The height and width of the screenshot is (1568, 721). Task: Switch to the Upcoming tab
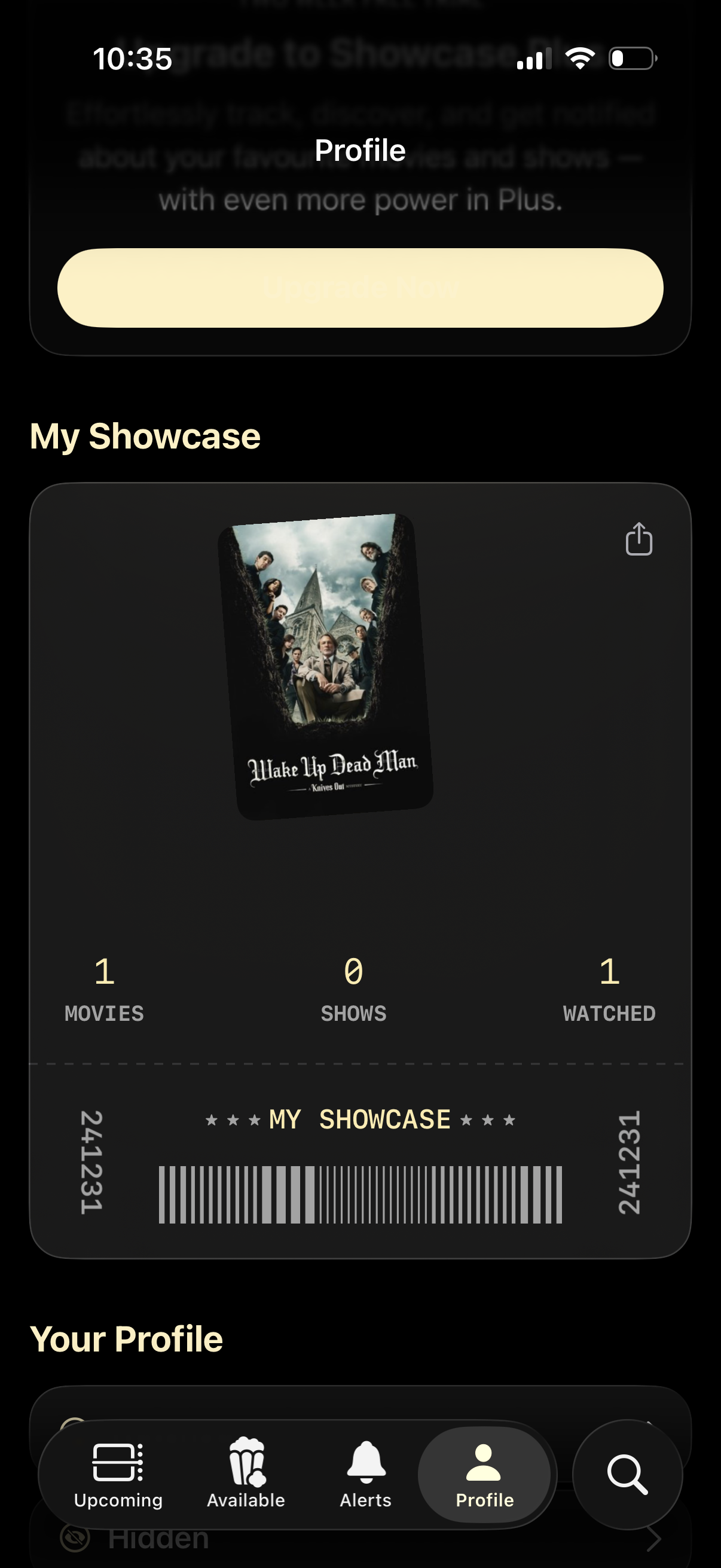click(118, 1479)
